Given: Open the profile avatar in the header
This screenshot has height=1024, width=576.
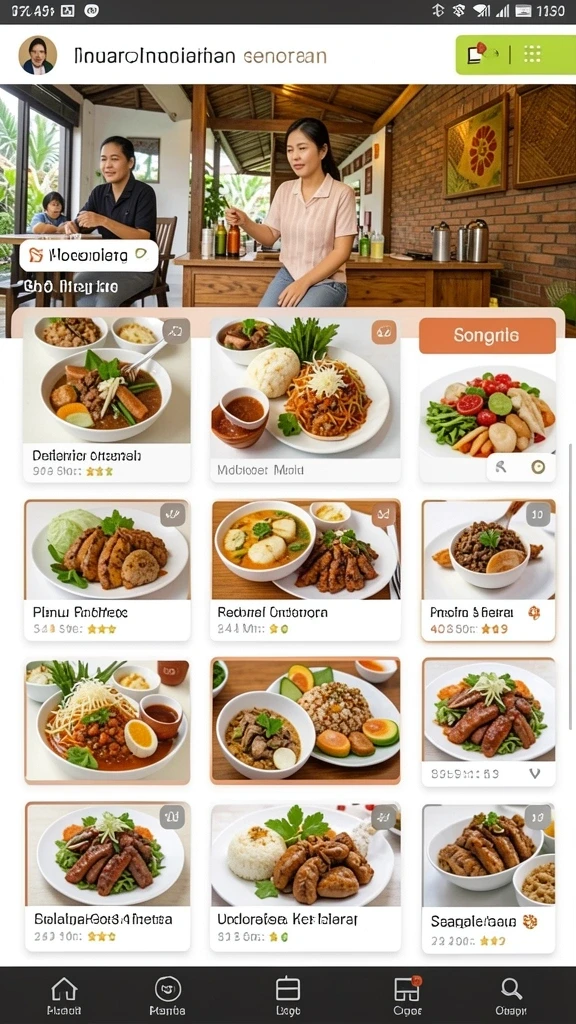Looking at the screenshot, I should [x=37, y=56].
